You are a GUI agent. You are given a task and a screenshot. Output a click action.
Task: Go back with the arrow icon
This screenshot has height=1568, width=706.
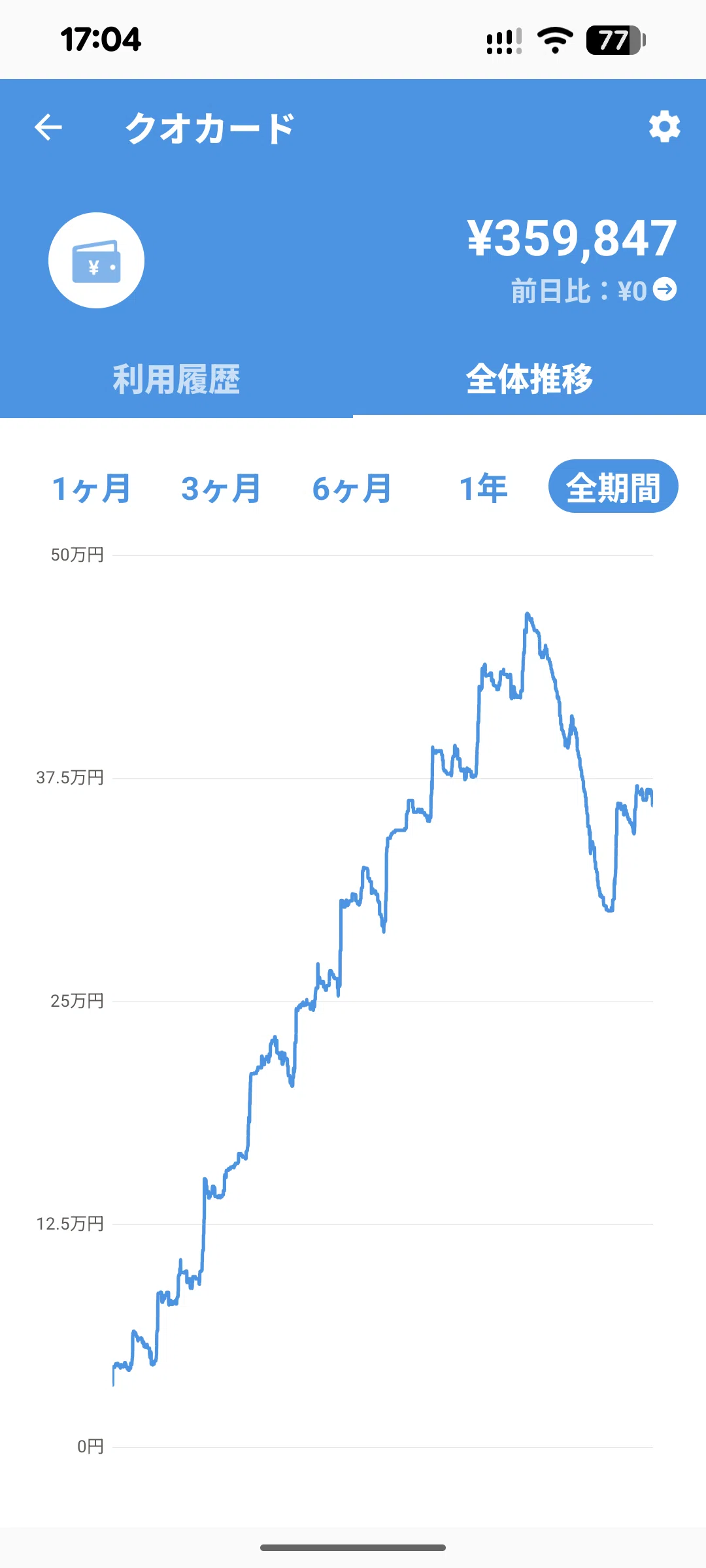click(x=48, y=127)
